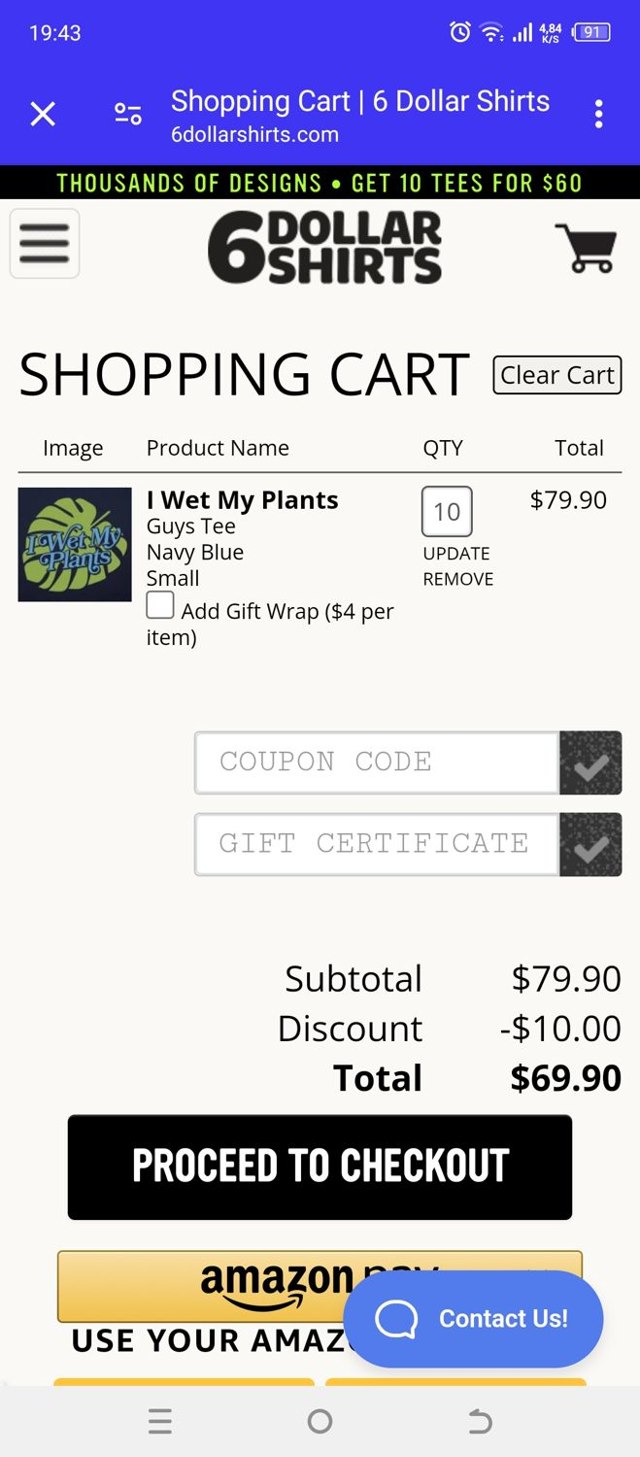
Task: Edit the quantity field showing 10
Action: coord(446,512)
